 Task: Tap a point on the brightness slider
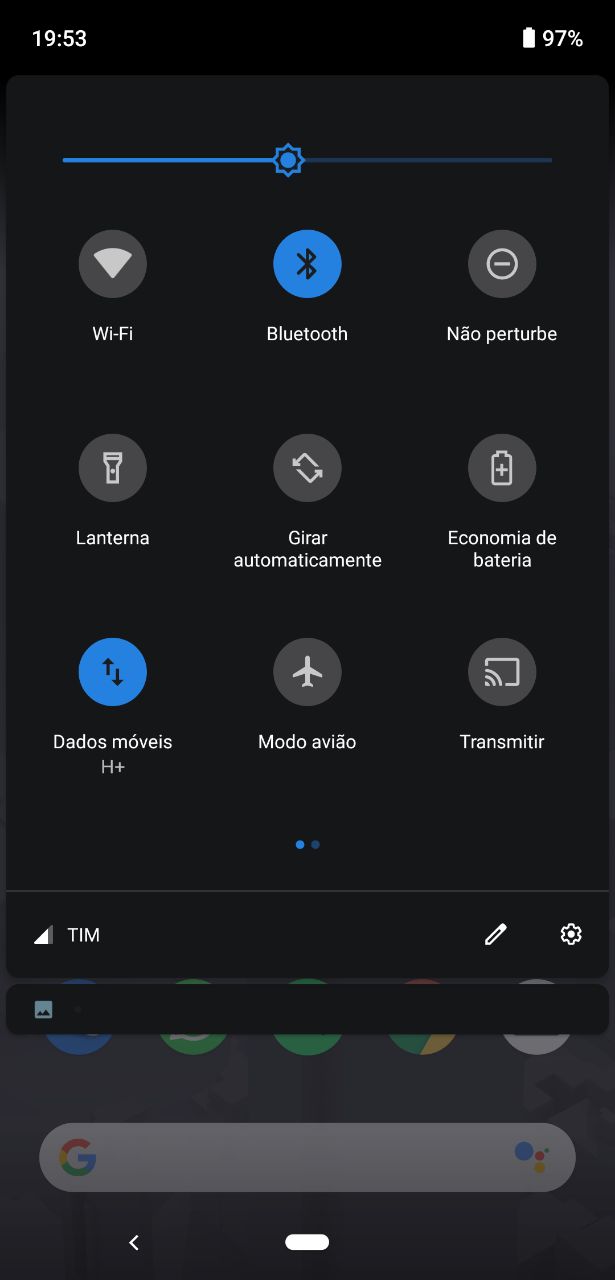tap(307, 160)
